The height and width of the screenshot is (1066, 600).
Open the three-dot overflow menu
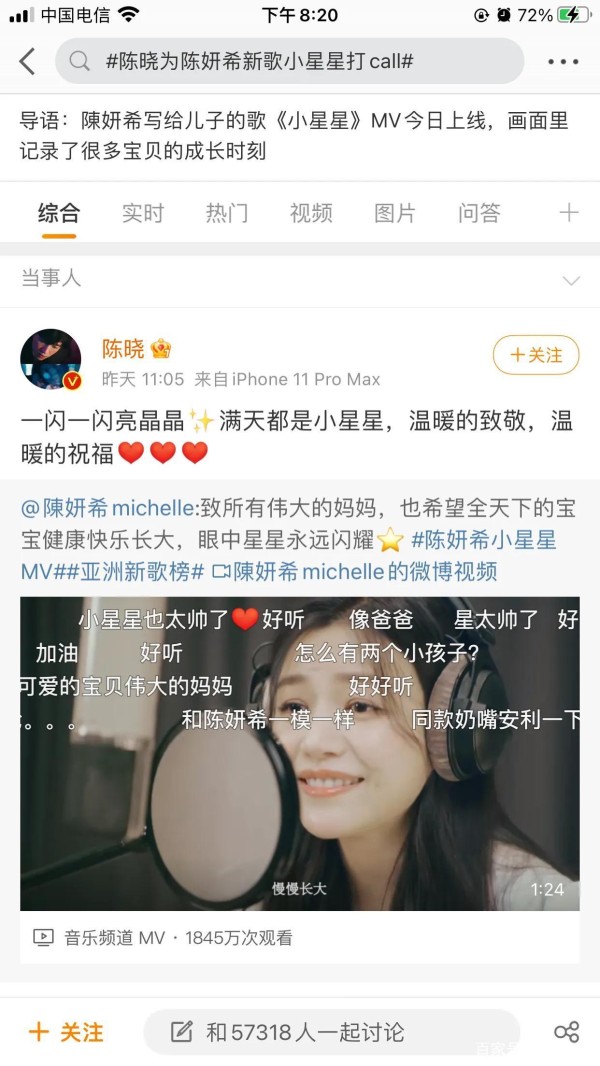(x=563, y=61)
